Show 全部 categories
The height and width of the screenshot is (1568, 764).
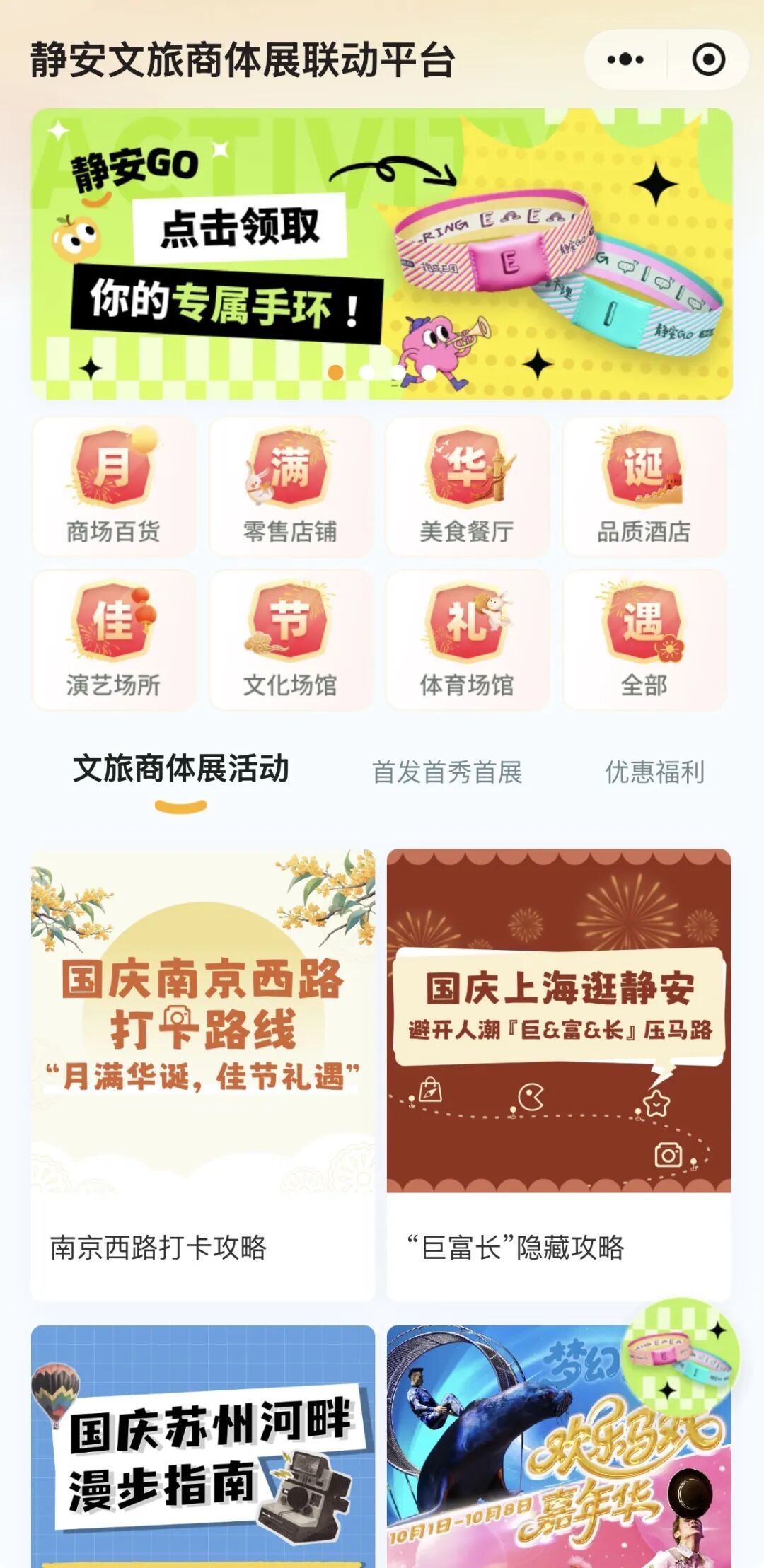(x=644, y=639)
